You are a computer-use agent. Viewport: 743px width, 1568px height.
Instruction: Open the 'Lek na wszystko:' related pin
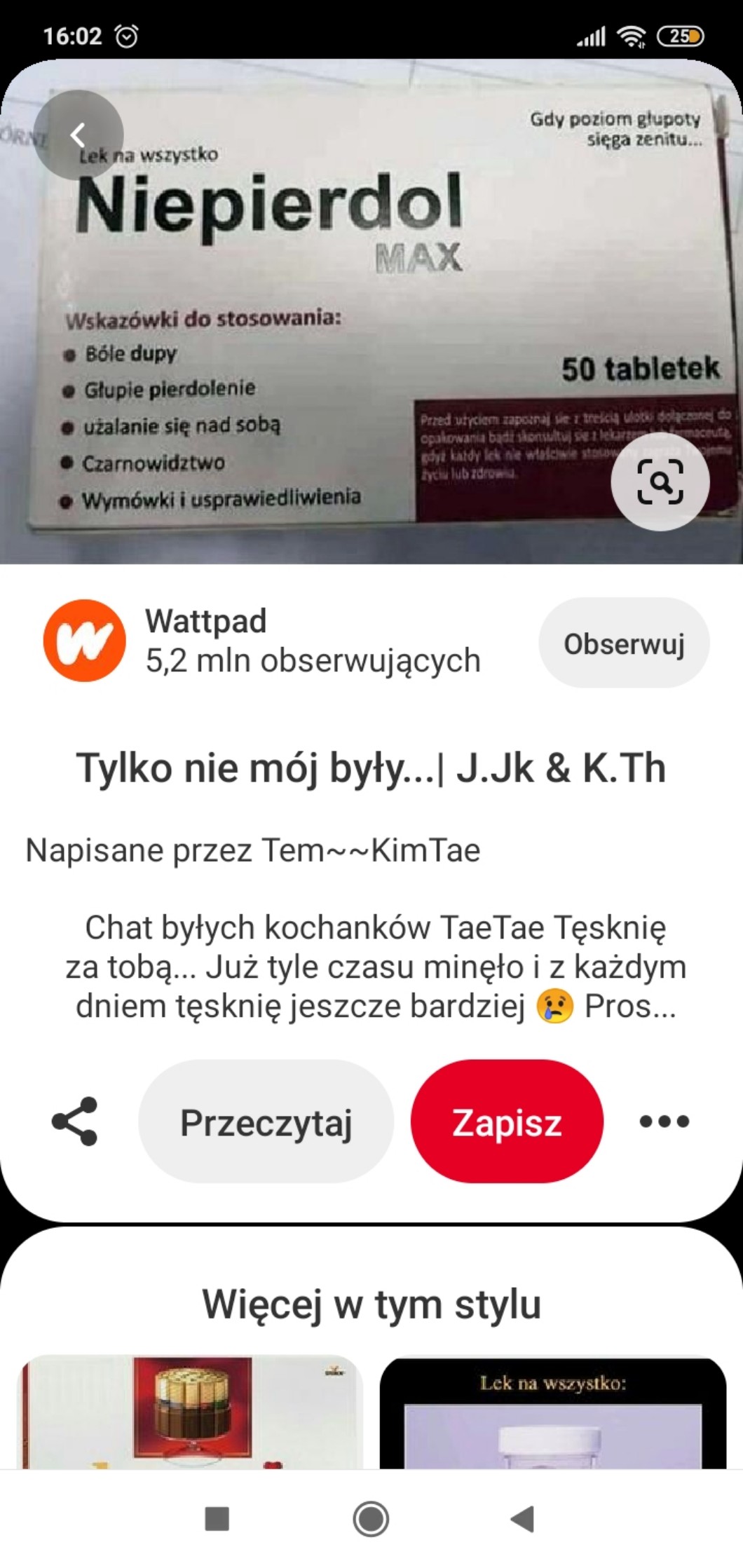pos(552,1412)
